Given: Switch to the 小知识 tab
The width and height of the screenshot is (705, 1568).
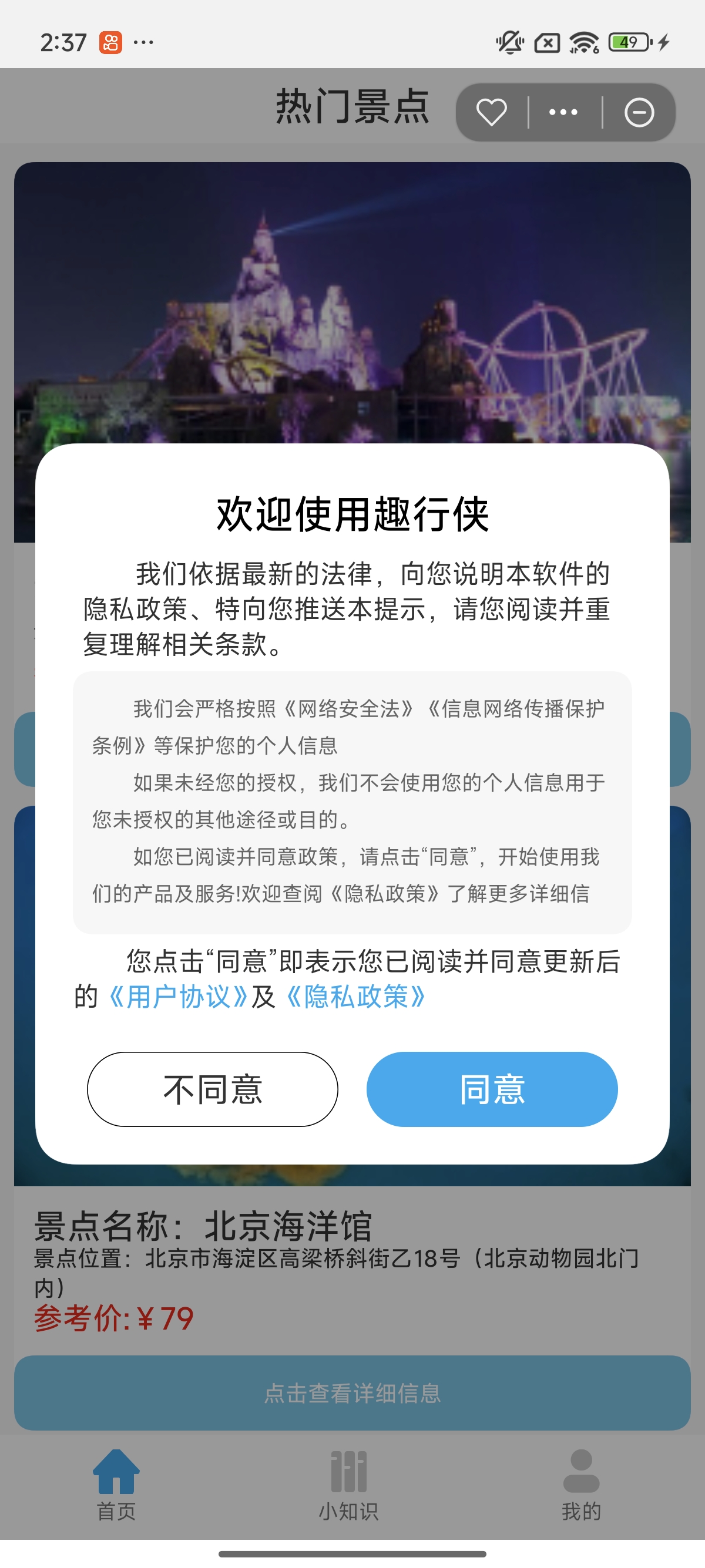Looking at the screenshot, I should click(349, 1485).
